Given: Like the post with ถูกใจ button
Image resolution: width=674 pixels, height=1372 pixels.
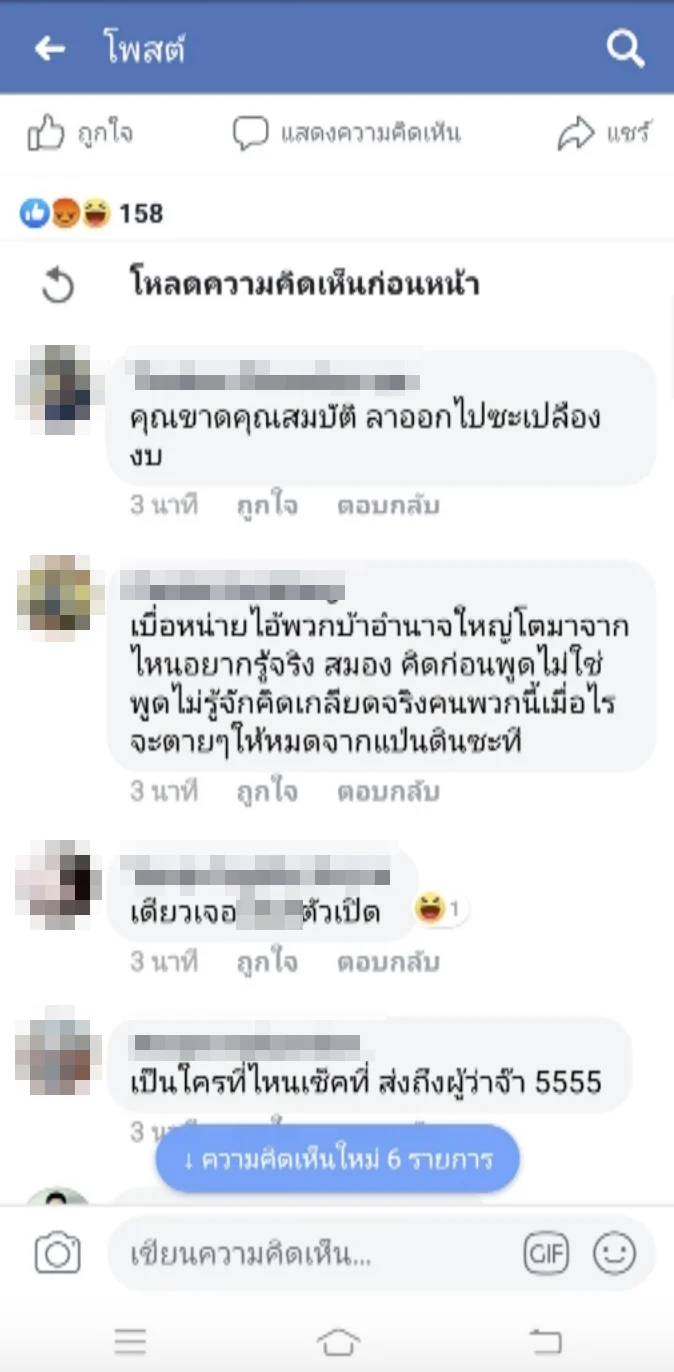Looking at the screenshot, I should click(80, 133).
